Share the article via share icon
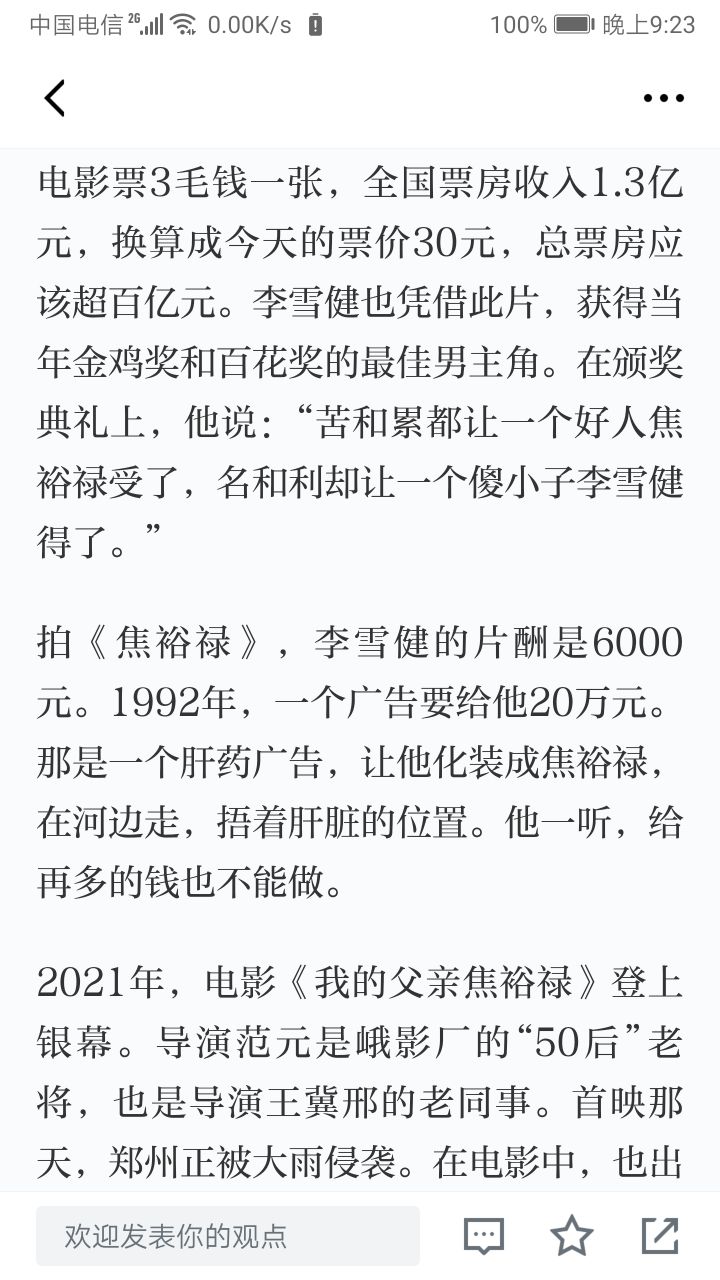 [x=660, y=1236]
